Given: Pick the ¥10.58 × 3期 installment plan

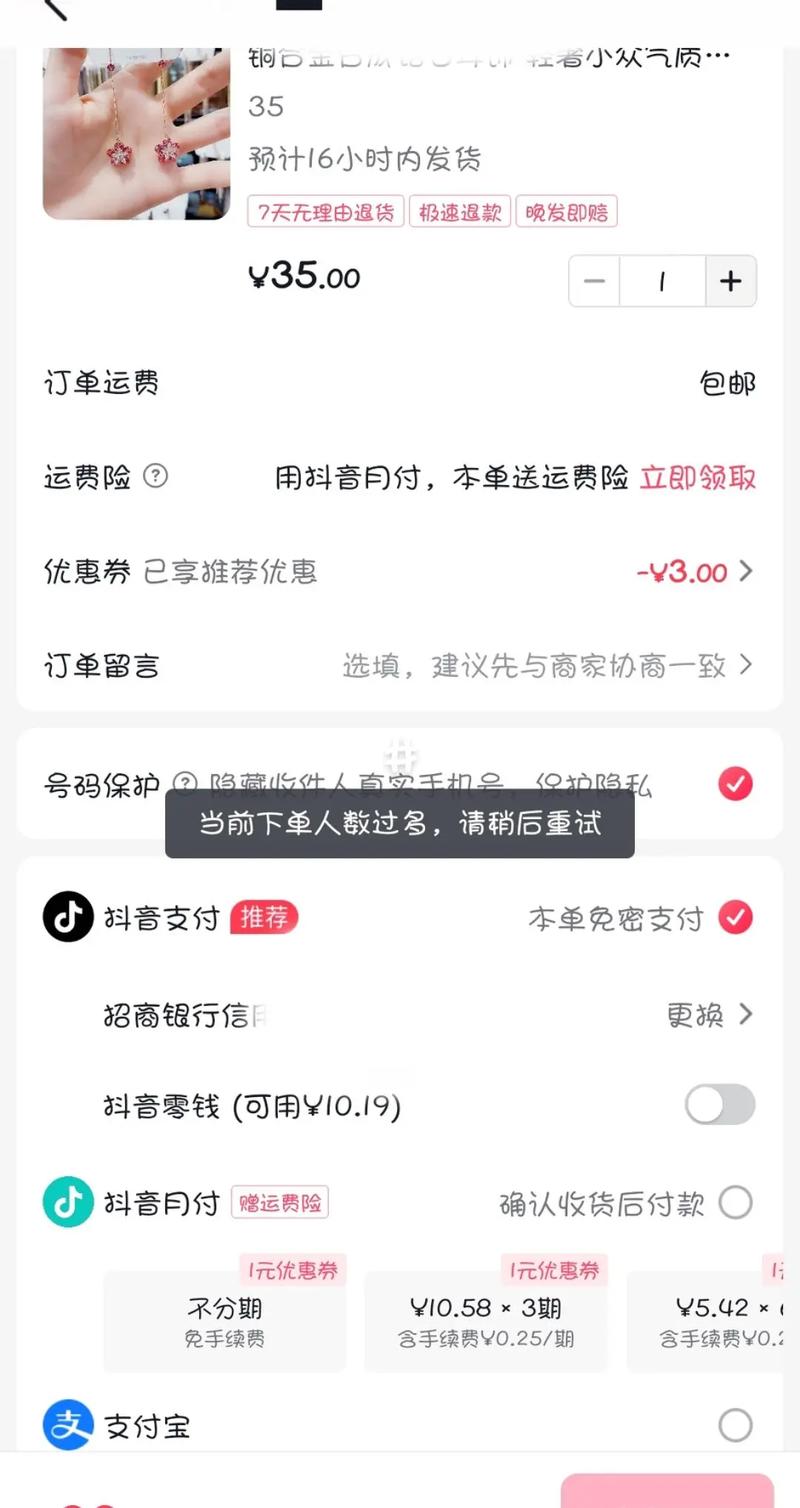Looking at the screenshot, I should (486, 1321).
